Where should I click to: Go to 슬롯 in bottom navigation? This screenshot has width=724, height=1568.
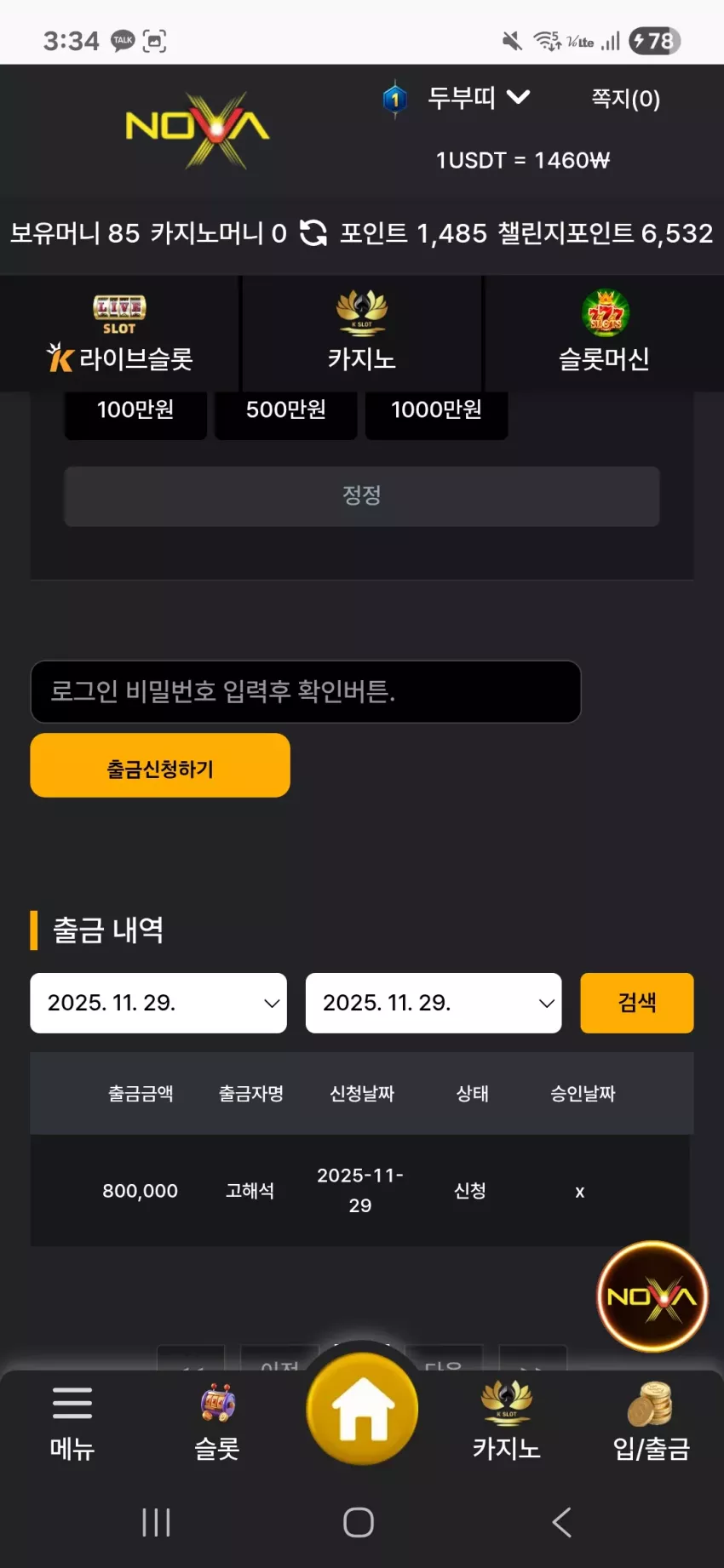[x=217, y=1423]
